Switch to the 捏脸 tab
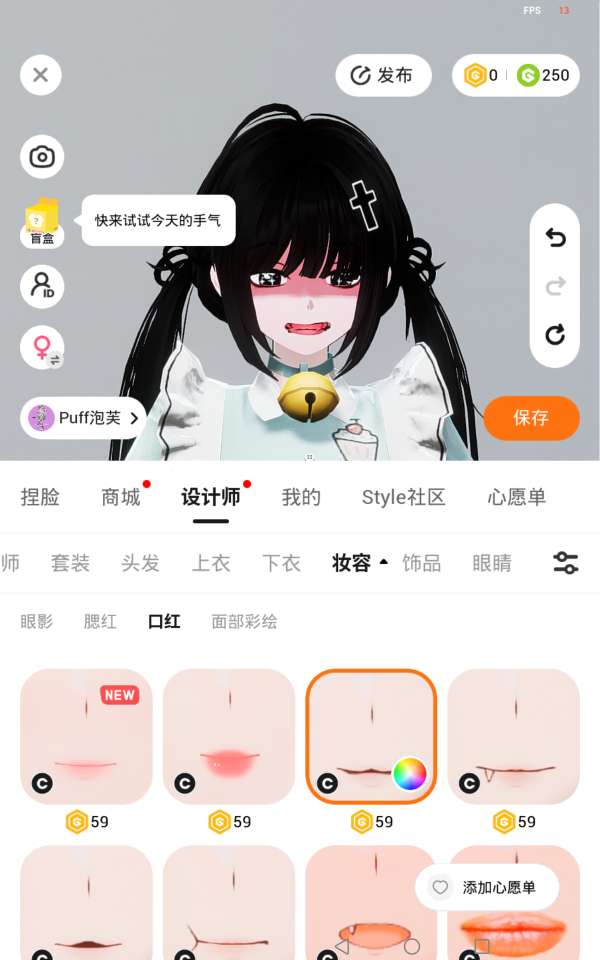The height and width of the screenshot is (960, 600). click(40, 497)
